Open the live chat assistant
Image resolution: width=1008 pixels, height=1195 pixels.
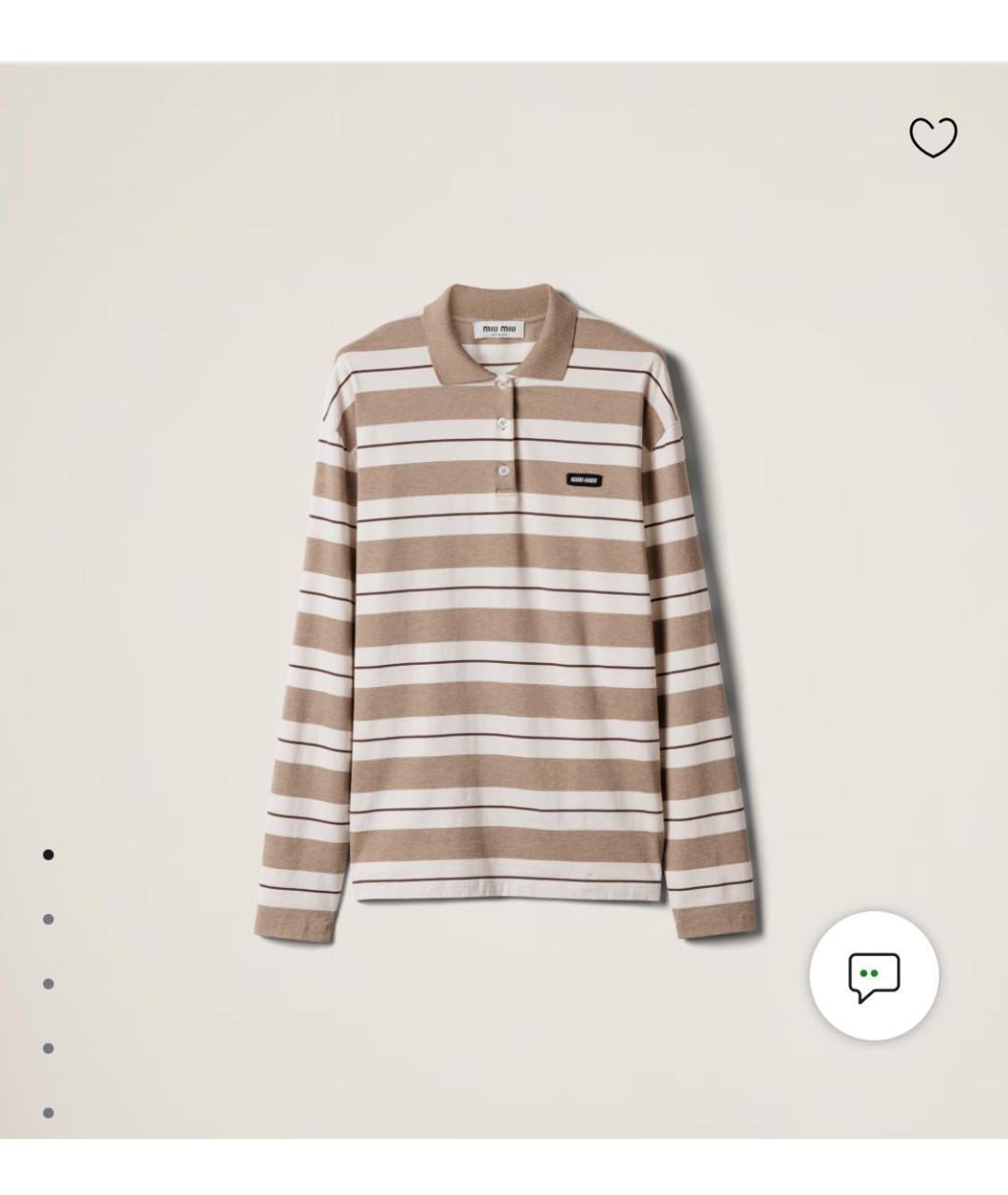[874, 976]
